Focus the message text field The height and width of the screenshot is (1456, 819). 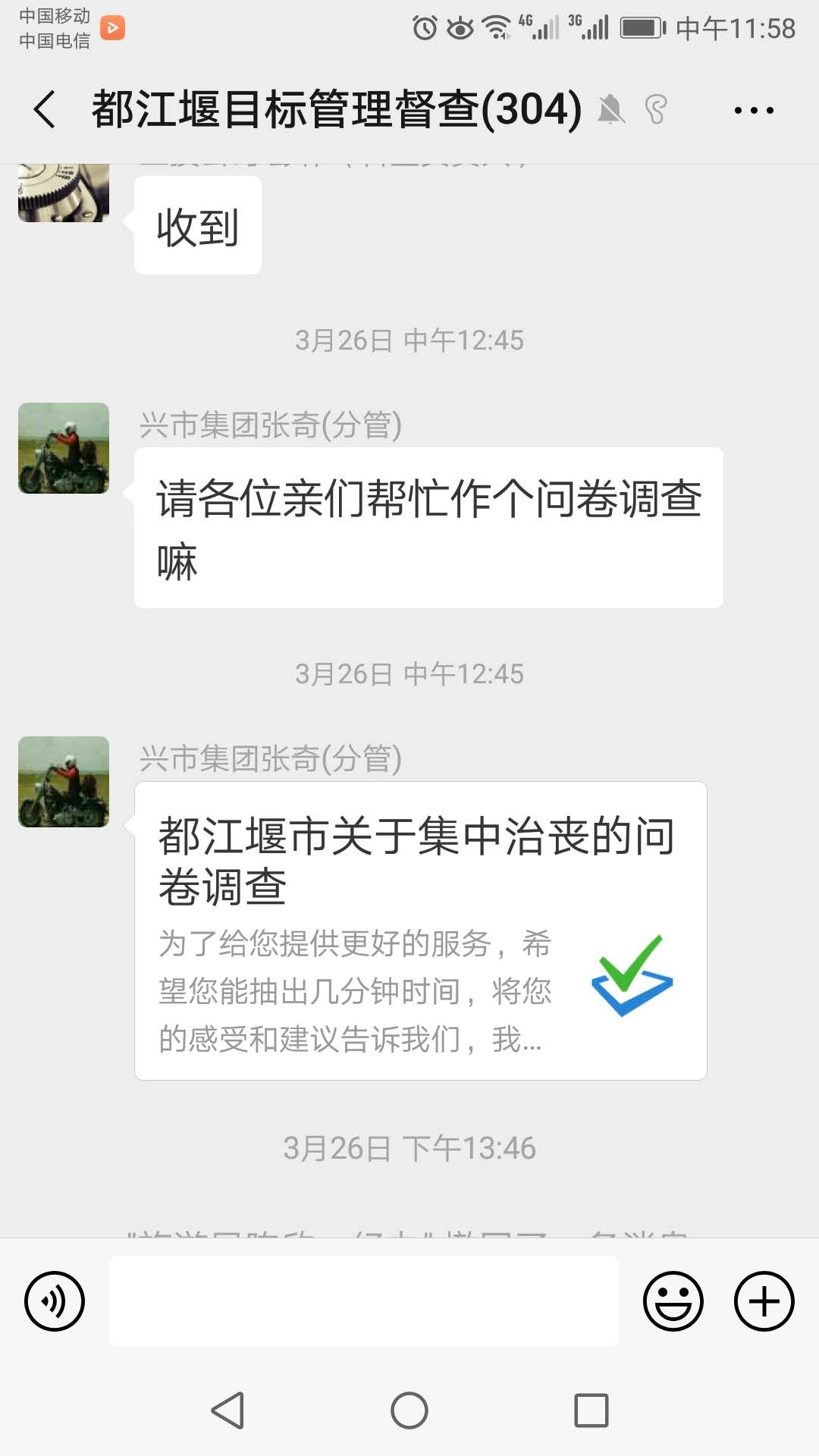pyautogui.click(x=364, y=1301)
